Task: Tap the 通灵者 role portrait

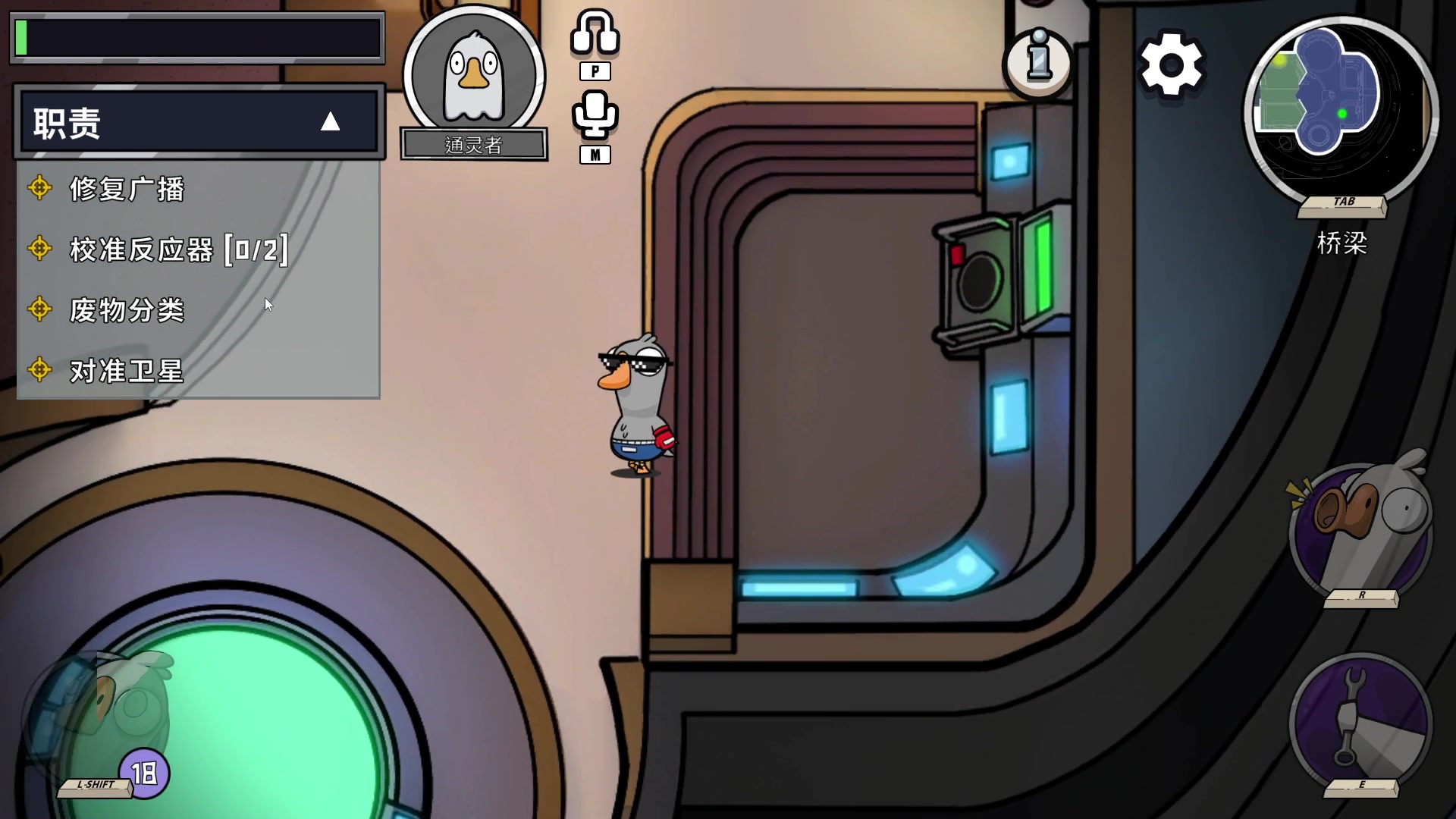Action: pos(474,76)
